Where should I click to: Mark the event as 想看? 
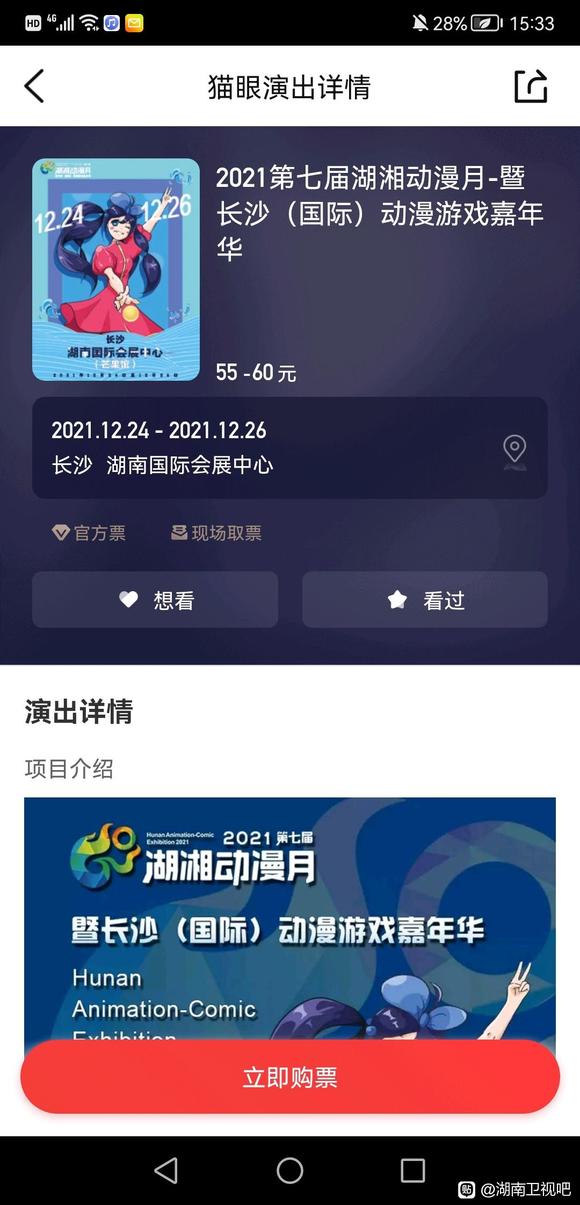point(155,600)
